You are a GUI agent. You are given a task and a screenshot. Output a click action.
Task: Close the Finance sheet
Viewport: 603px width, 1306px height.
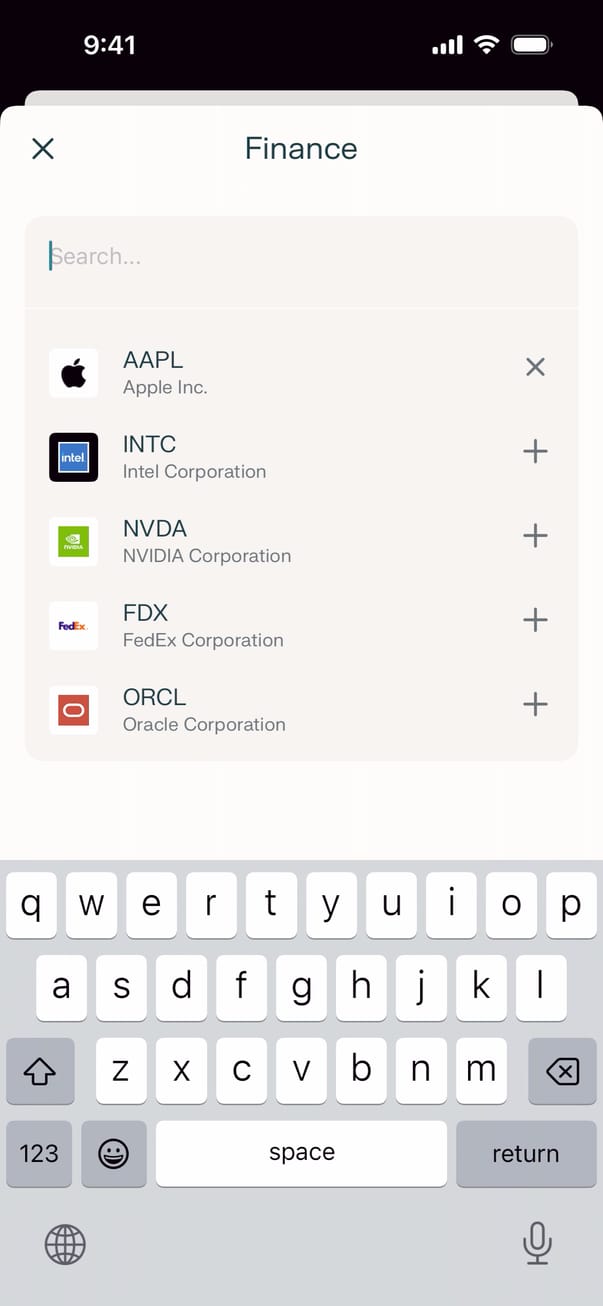click(43, 149)
